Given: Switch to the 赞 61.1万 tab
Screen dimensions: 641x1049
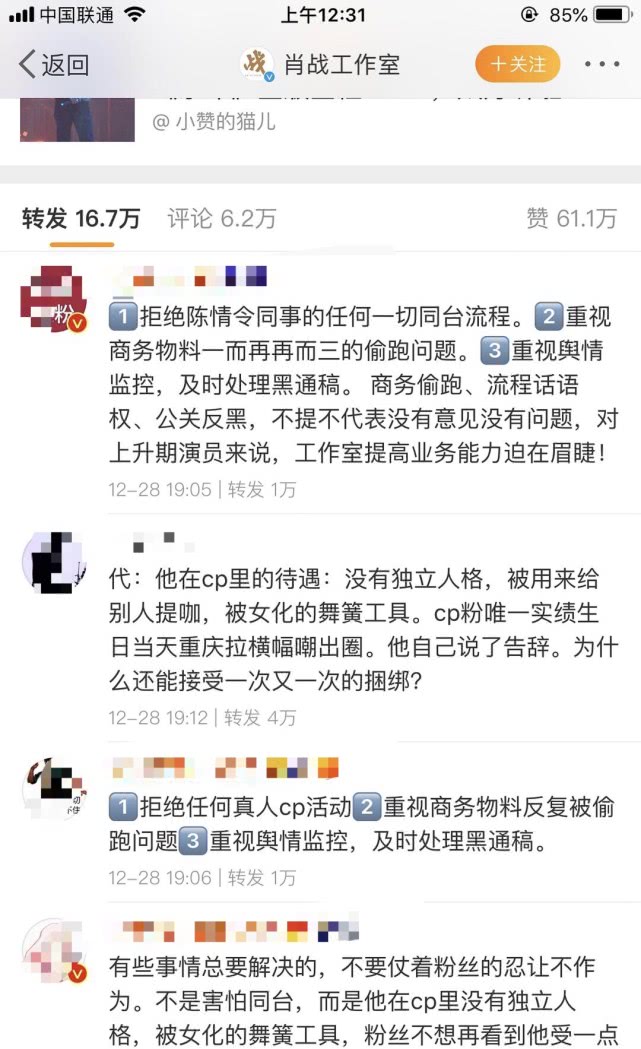Looking at the screenshot, I should pyautogui.click(x=571, y=219).
